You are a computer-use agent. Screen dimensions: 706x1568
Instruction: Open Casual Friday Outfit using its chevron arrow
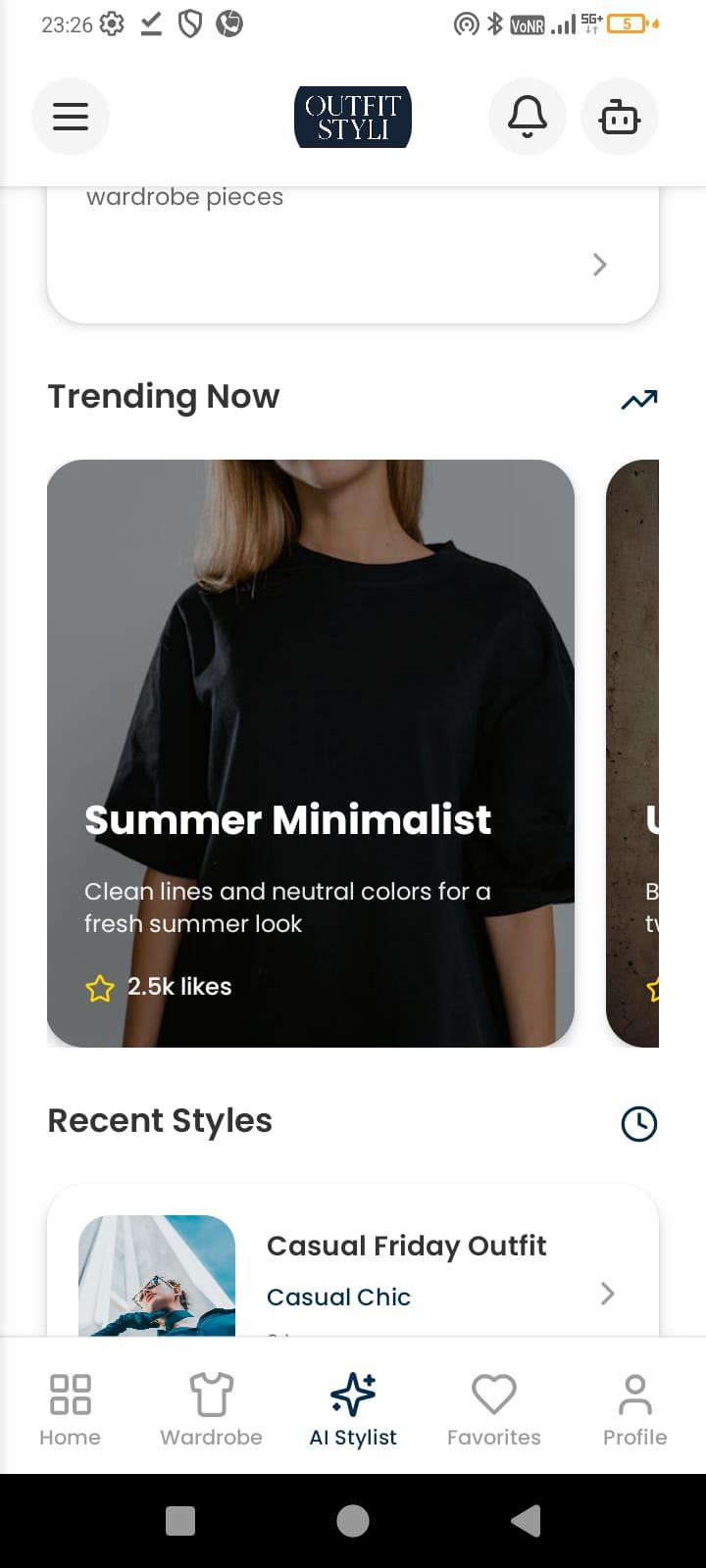(607, 1295)
